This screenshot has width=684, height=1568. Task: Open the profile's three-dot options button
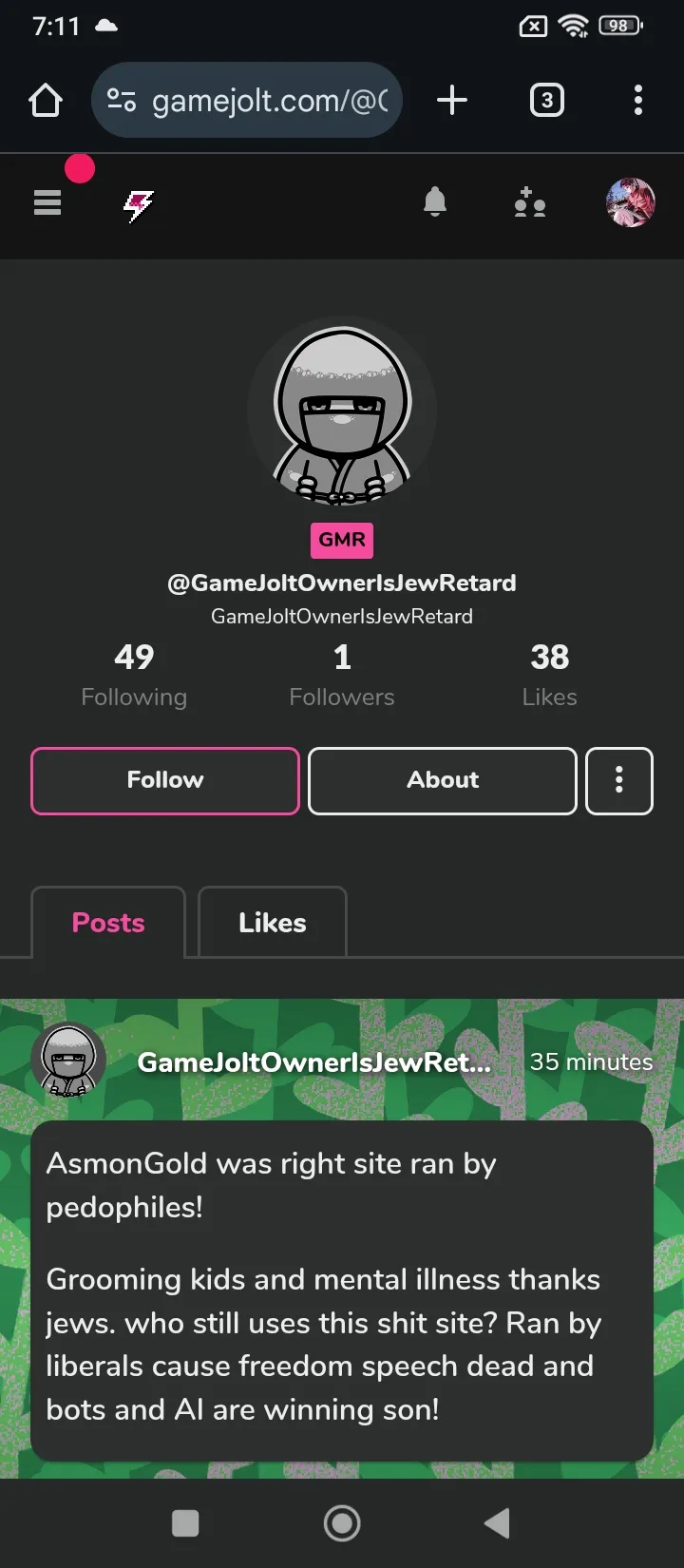pos(619,780)
